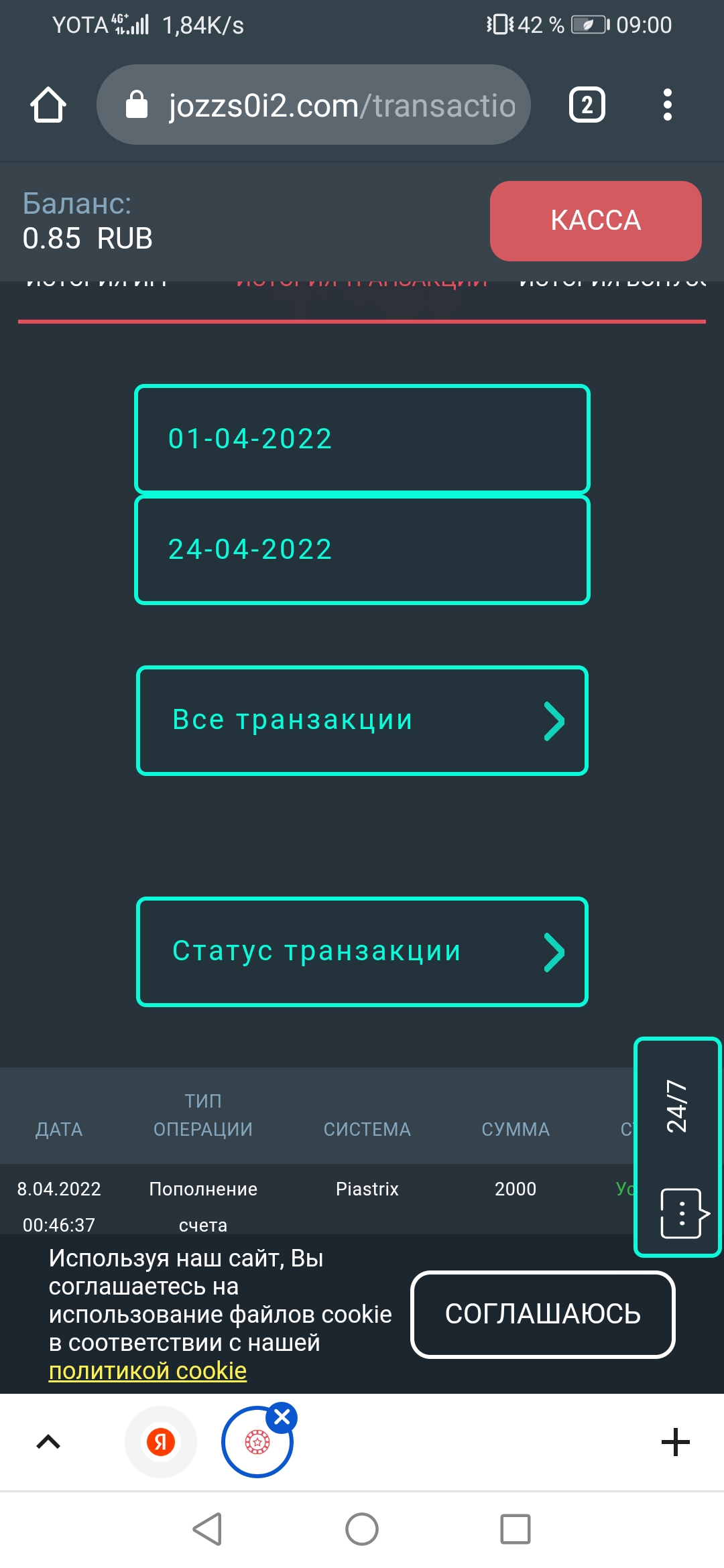Accept cookies with СОГЛАШАЮСЬ
Image resolution: width=724 pixels, height=1568 pixels.
(542, 1314)
